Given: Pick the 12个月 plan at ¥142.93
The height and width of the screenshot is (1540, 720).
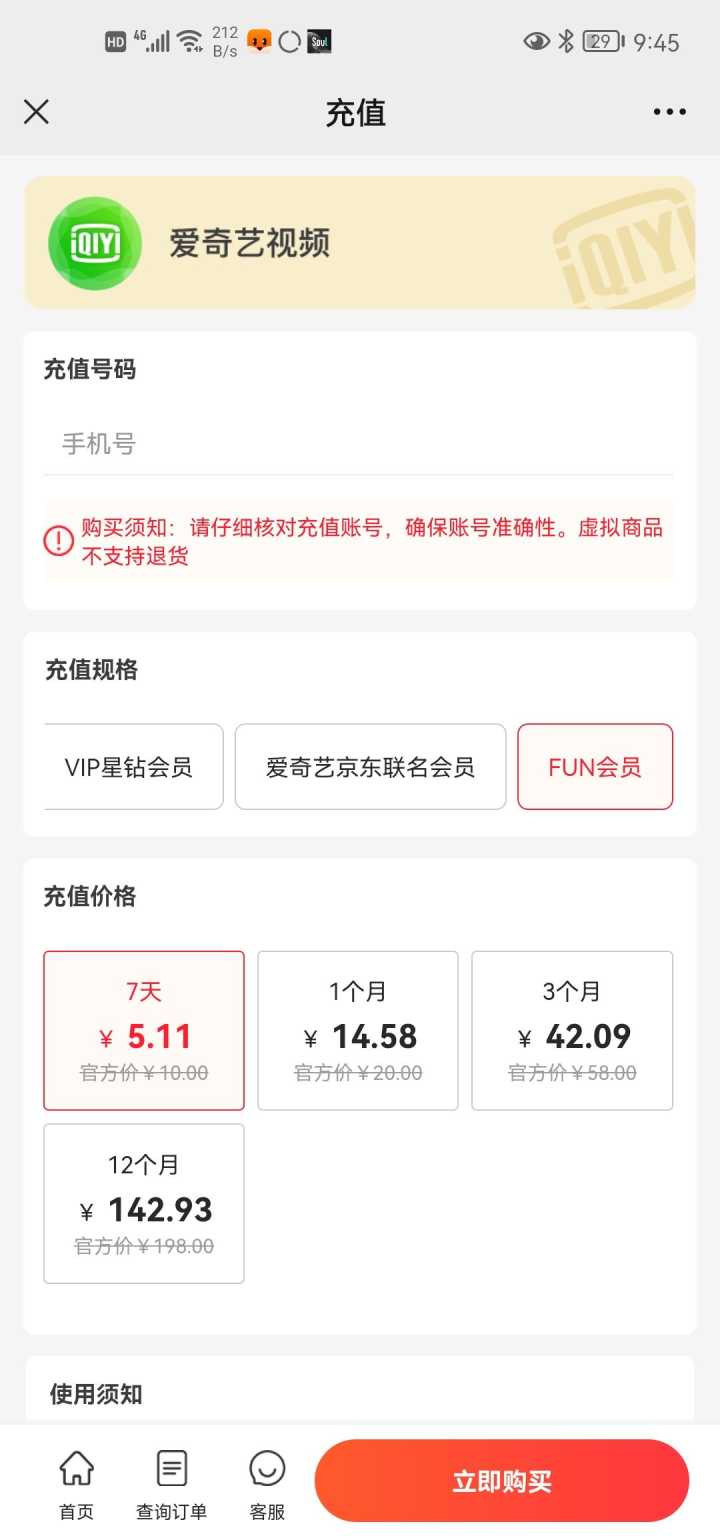Looking at the screenshot, I should click(144, 1203).
